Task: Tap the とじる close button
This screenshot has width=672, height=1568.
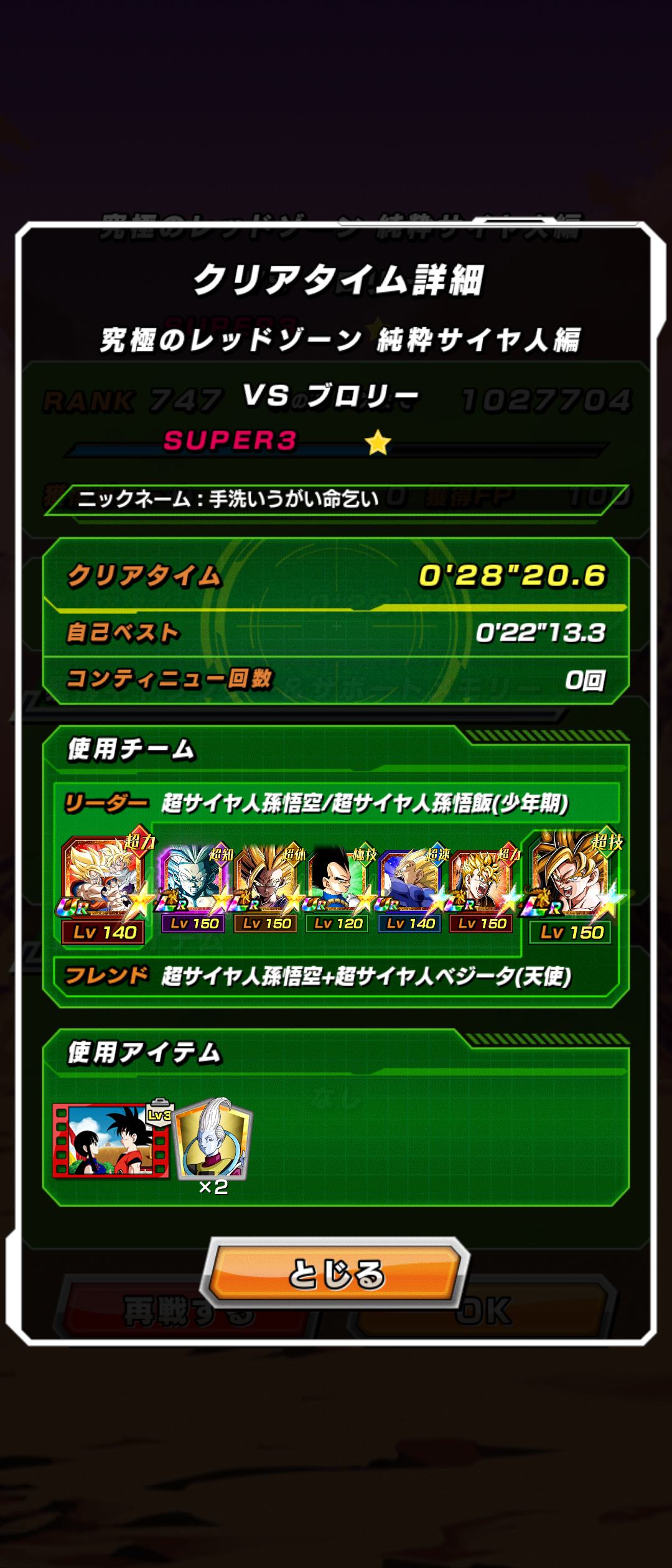Action: tap(336, 1272)
